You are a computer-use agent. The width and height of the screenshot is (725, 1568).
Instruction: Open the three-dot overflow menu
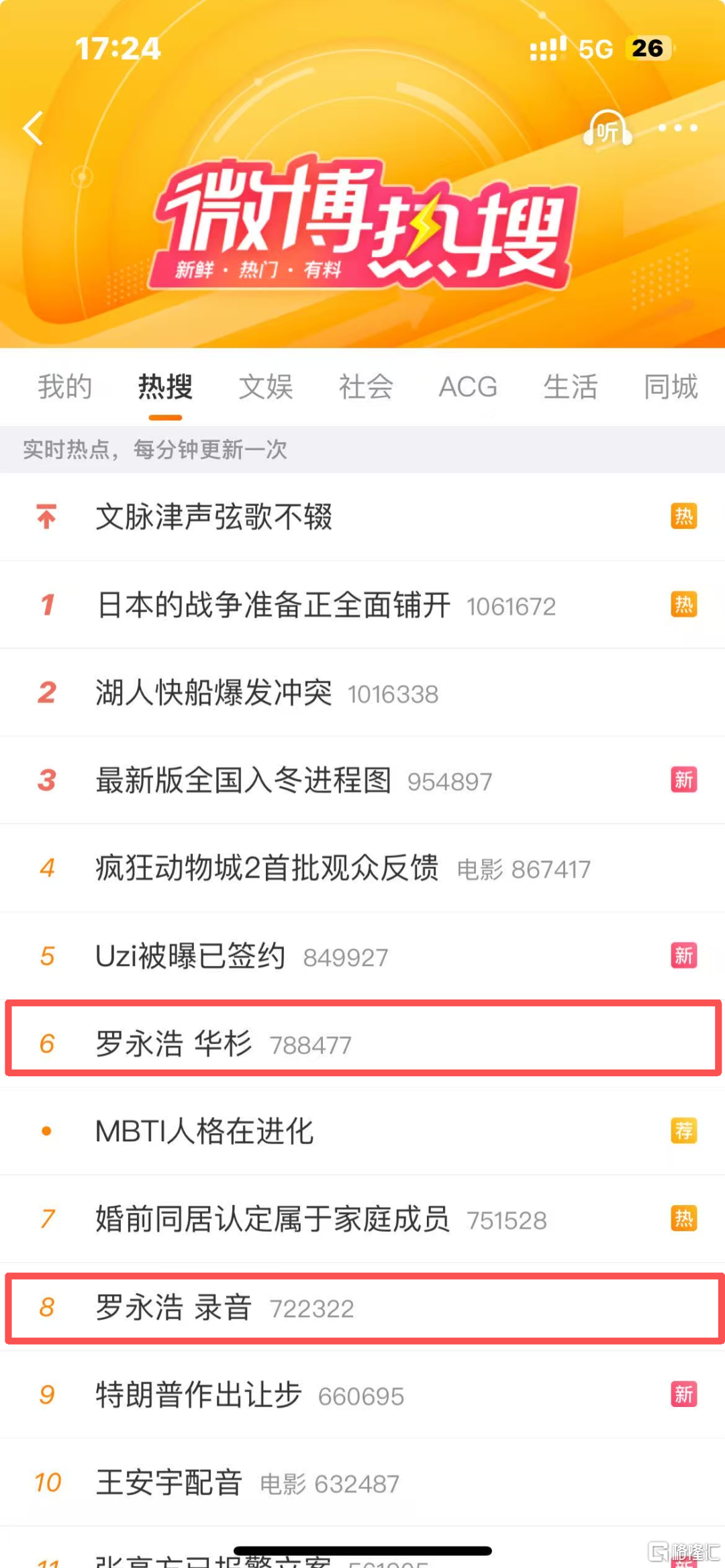pos(677,128)
